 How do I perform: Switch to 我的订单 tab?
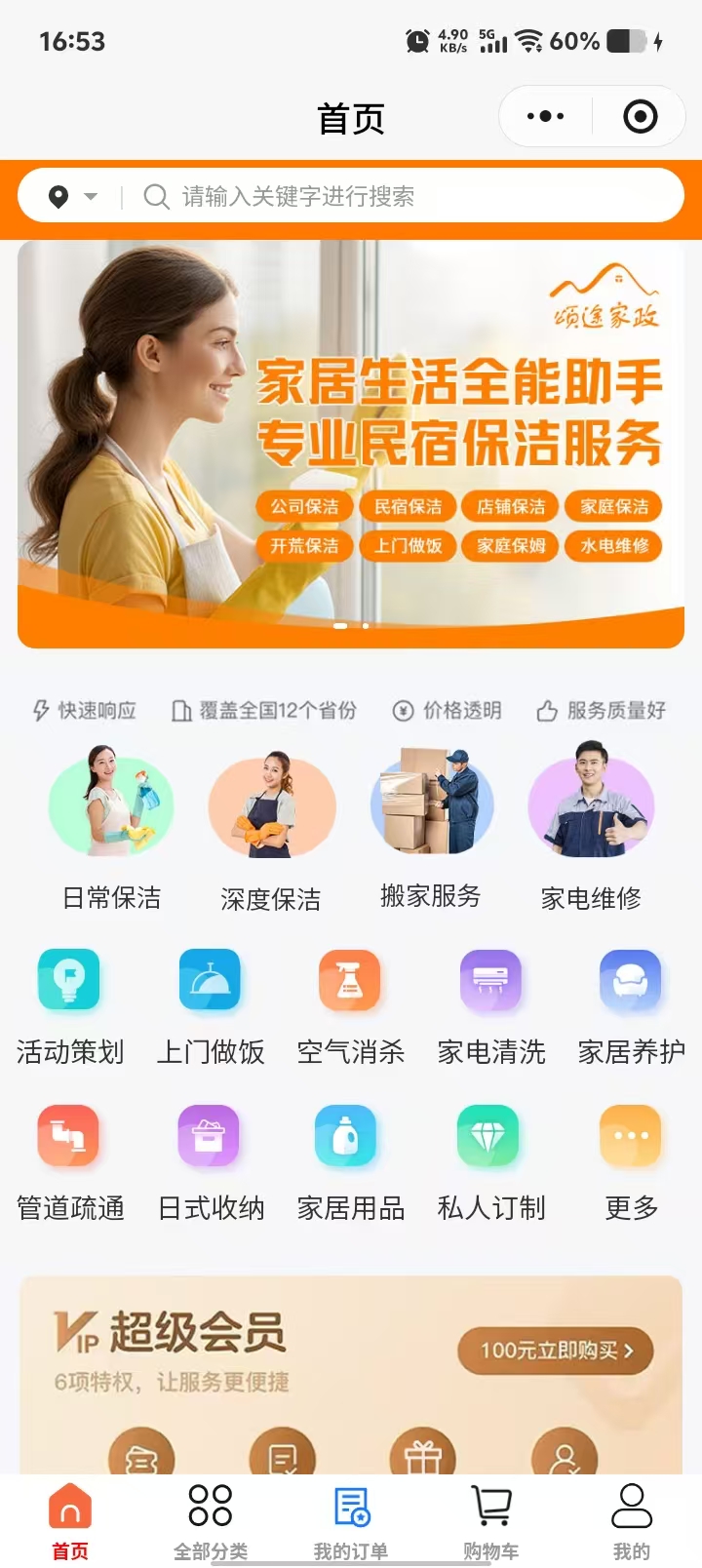(x=350, y=1521)
